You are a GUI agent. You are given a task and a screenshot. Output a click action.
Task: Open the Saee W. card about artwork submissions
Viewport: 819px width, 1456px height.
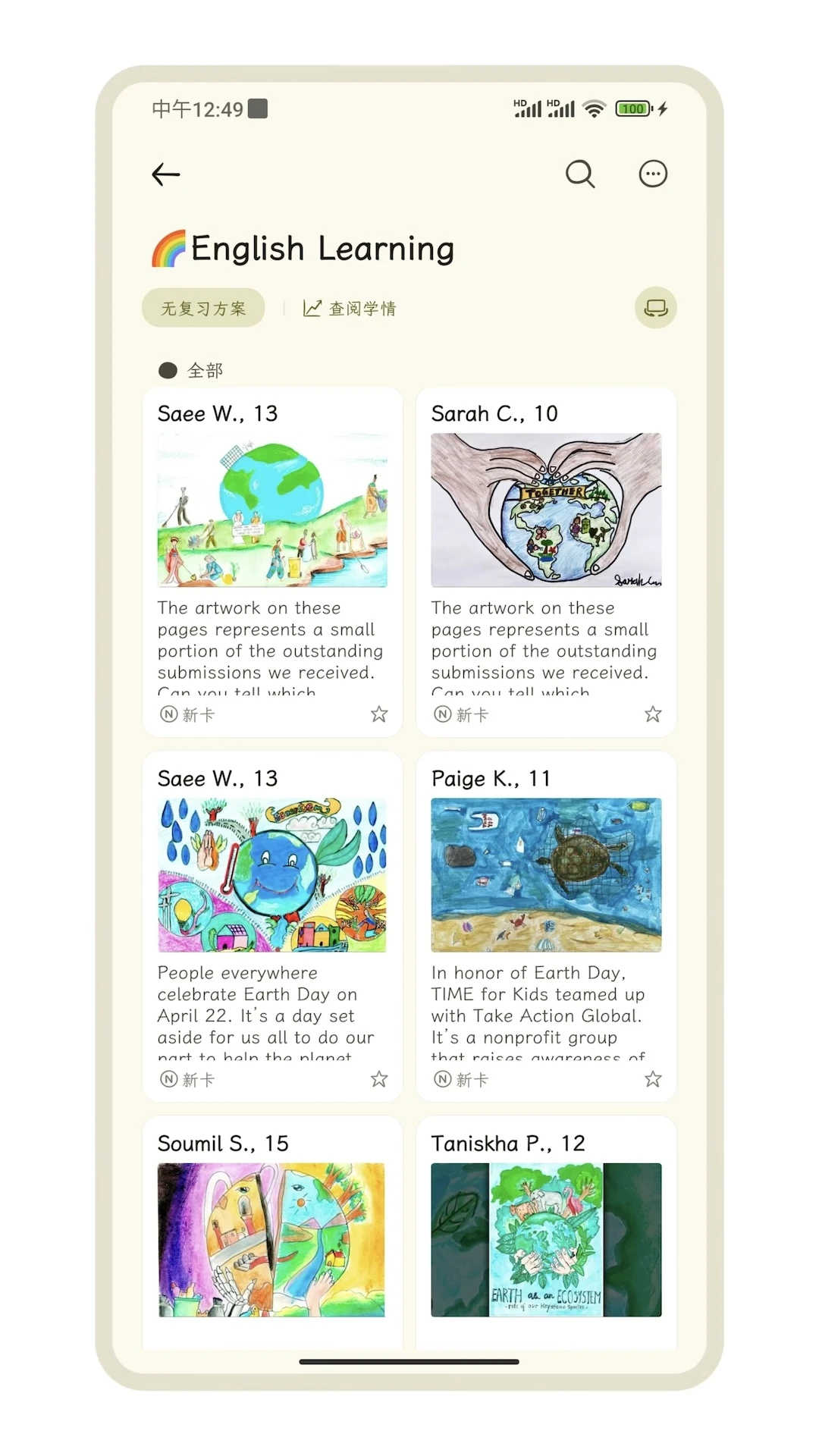click(x=272, y=554)
